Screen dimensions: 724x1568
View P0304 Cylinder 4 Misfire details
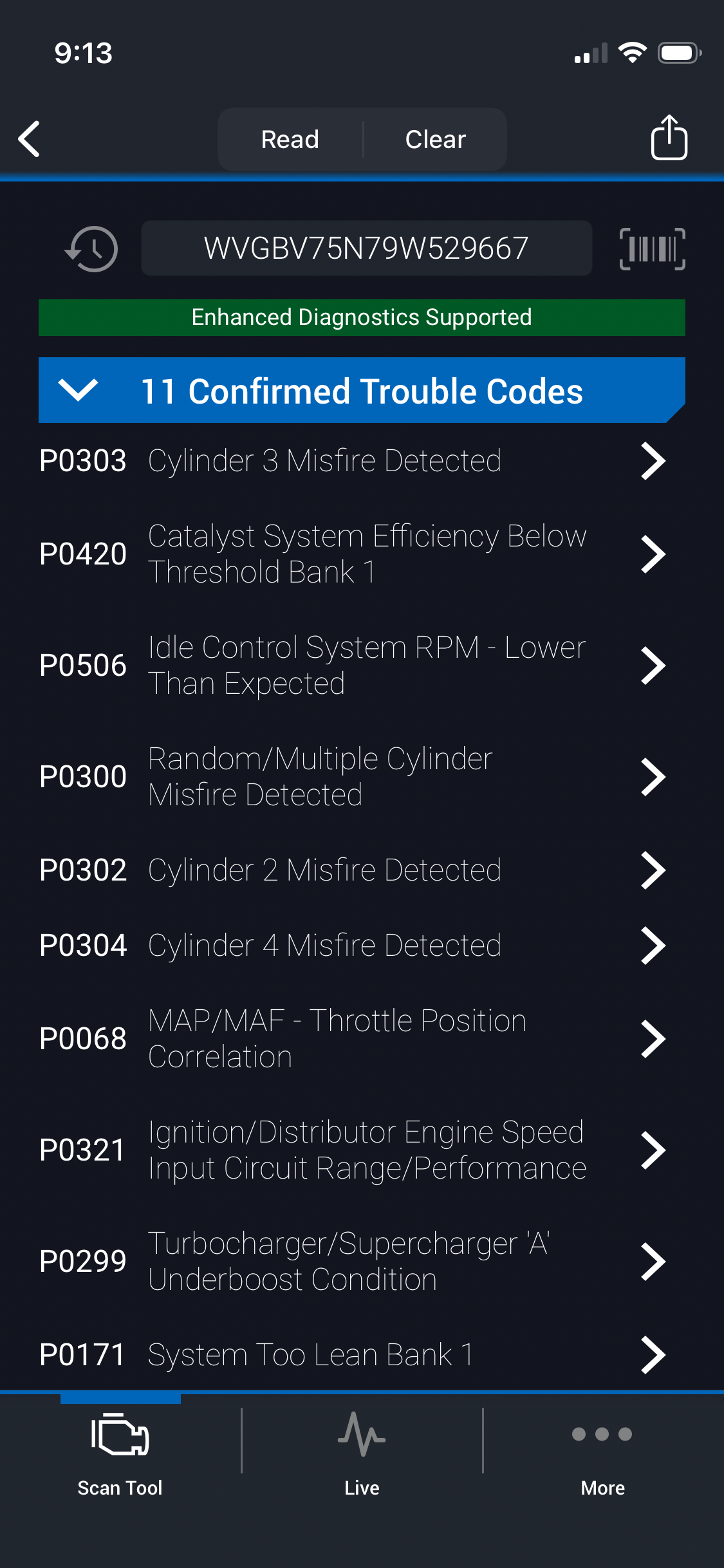[x=351, y=946]
